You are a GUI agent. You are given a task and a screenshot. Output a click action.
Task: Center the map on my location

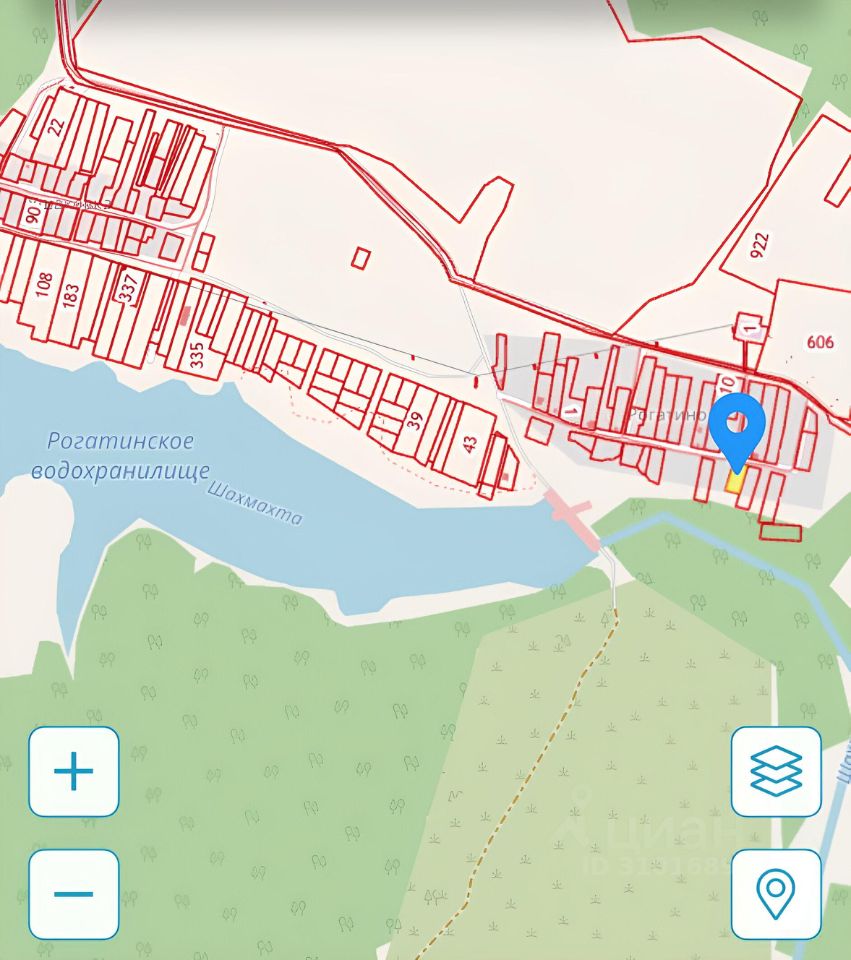[776, 894]
